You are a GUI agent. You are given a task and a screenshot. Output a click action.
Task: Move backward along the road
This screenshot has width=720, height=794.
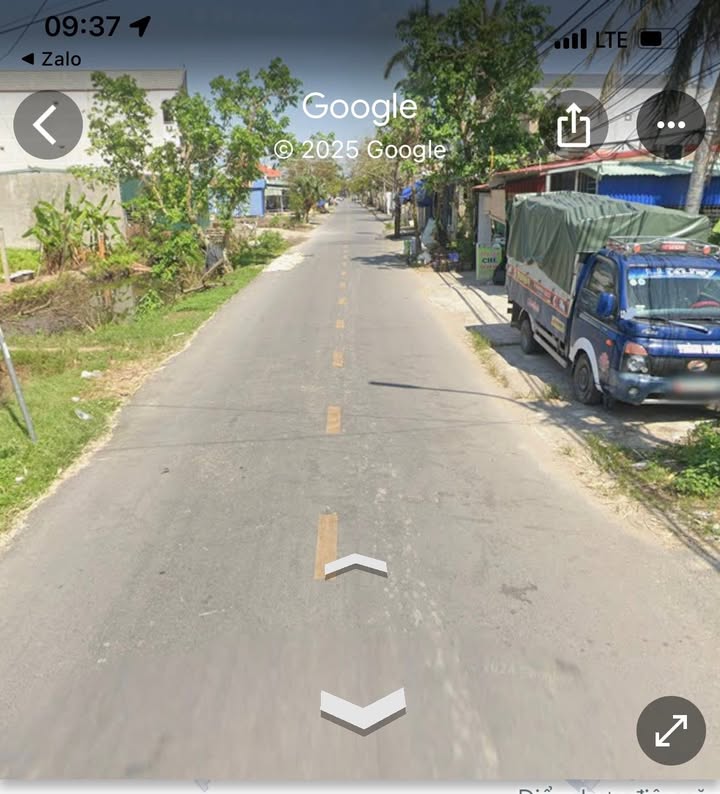pyautogui.click(x=362, y=709)
